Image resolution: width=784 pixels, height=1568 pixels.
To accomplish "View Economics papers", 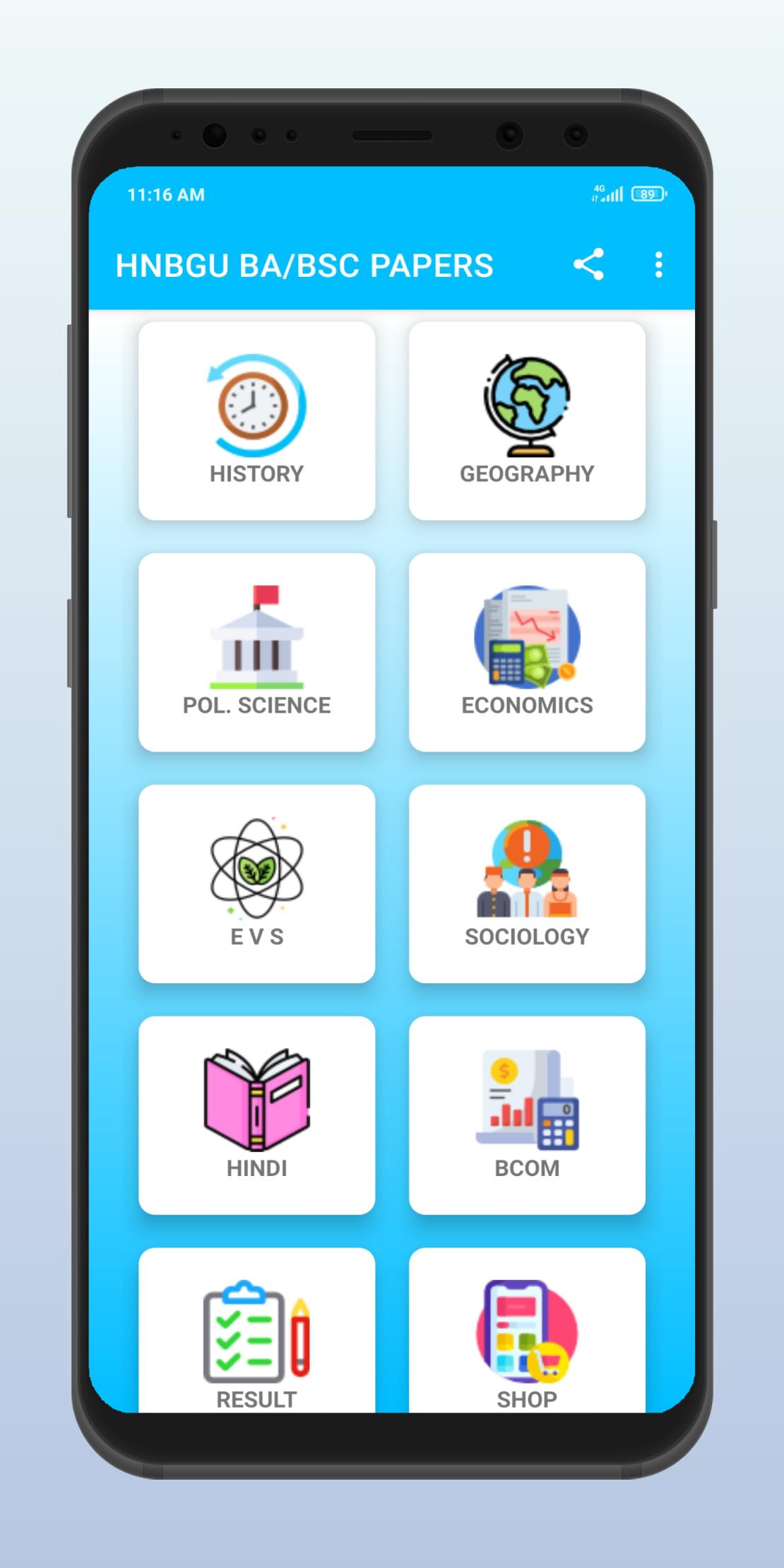I will [x=527, y=652].
